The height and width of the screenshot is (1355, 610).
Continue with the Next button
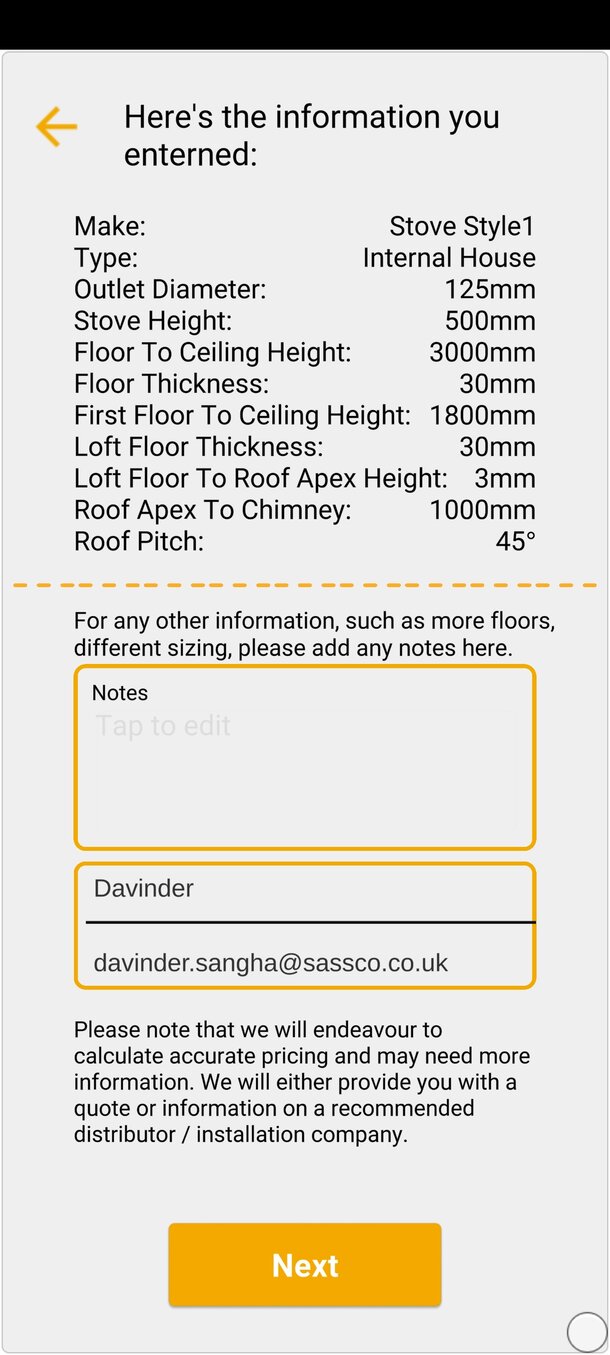coord(304,1265)
